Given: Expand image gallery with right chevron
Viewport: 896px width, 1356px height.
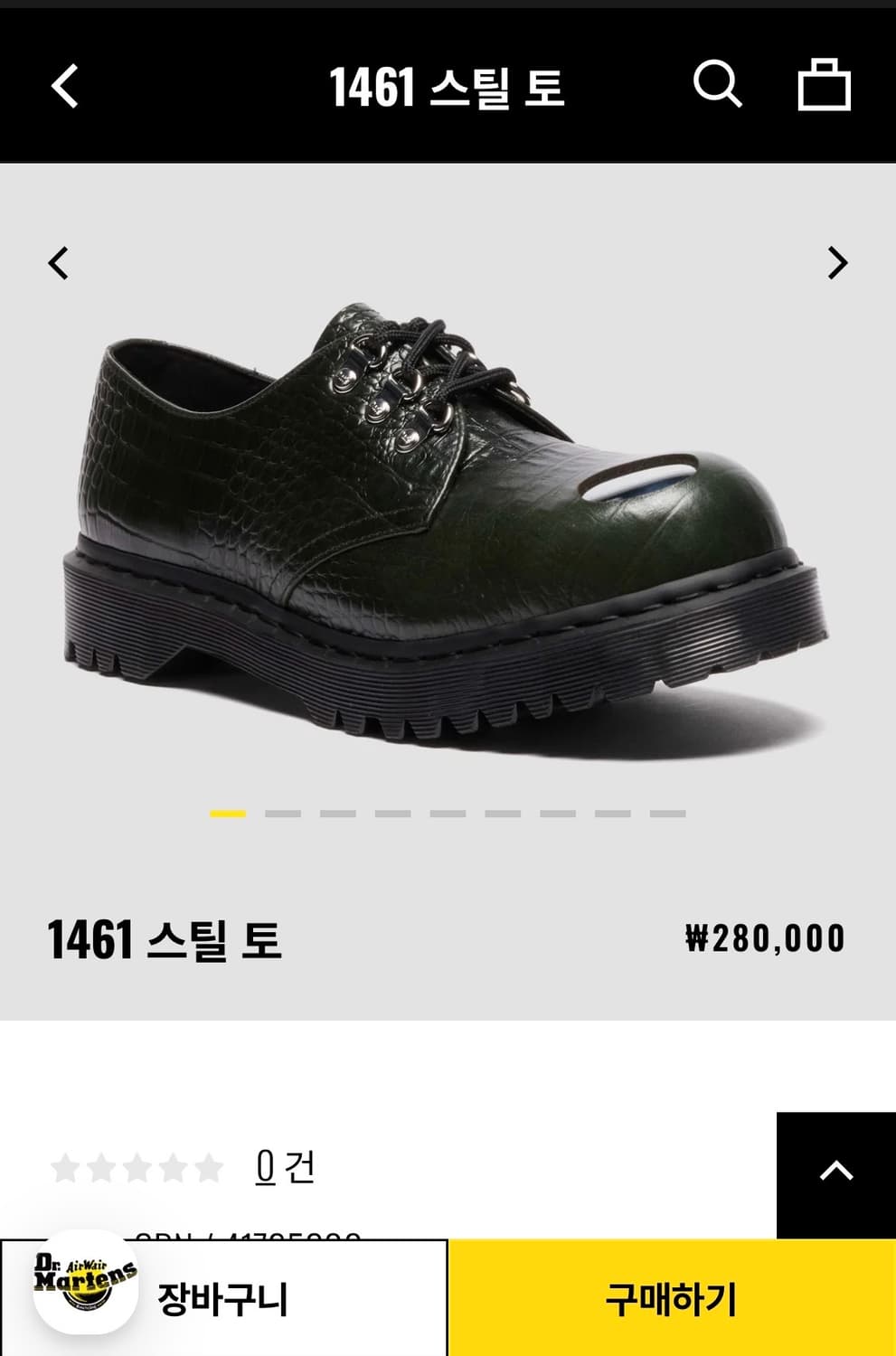Looking at the screenshot, I should (x=838, y=262).
